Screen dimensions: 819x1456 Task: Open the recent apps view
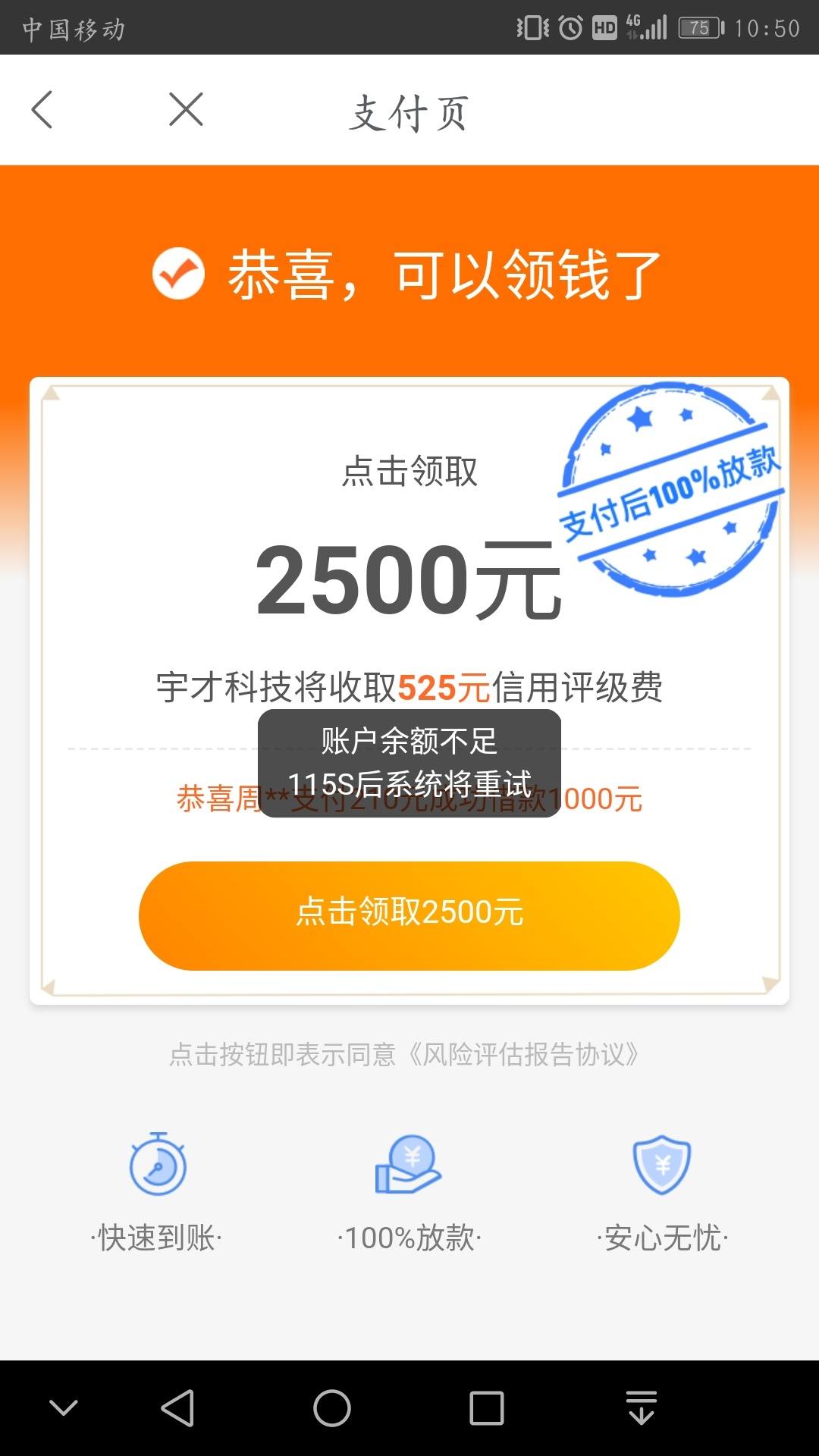(x=486, y=1408)
